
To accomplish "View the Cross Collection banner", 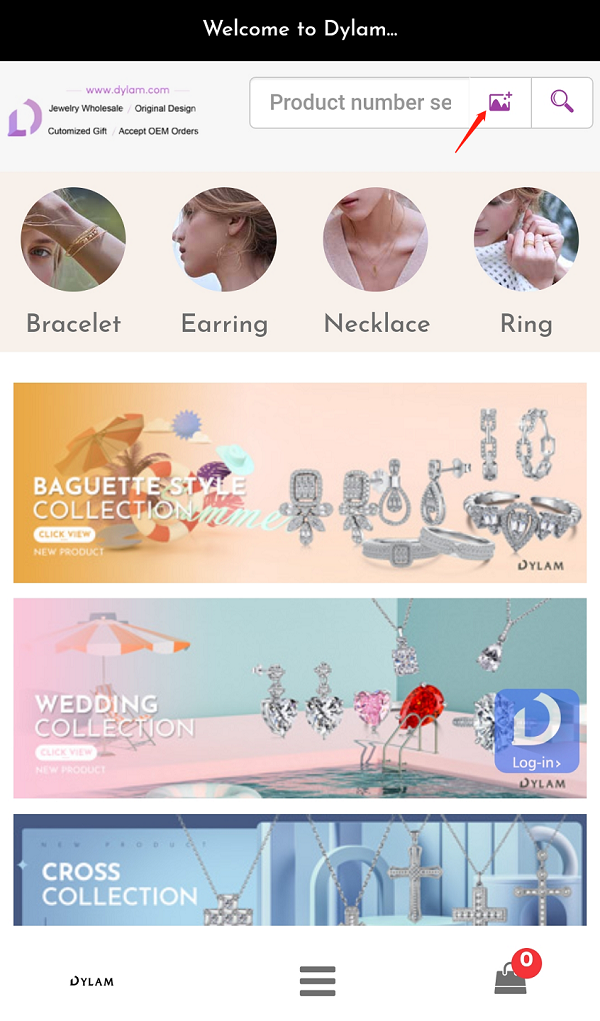I will click(x=300, y=870).
